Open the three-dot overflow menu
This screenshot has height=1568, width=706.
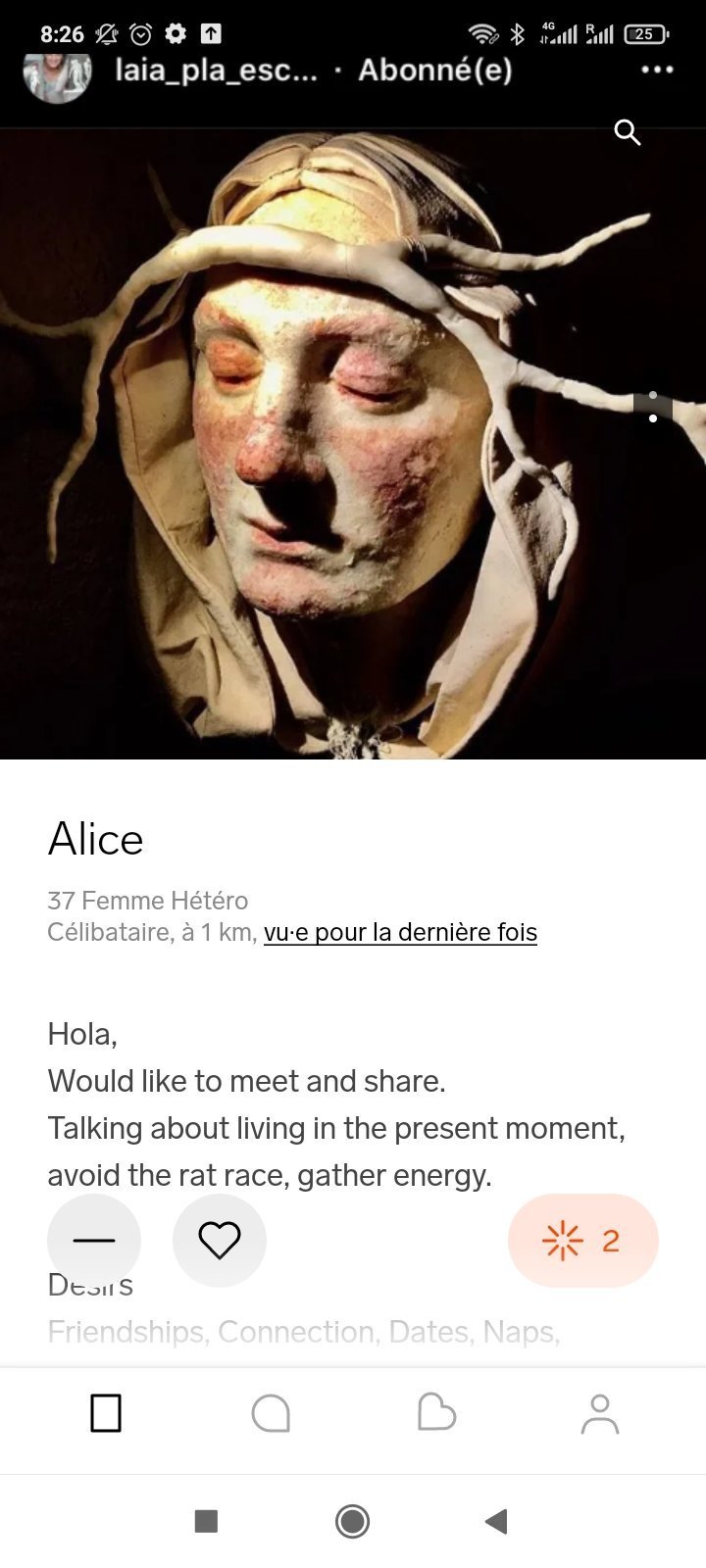coord(657,70)
